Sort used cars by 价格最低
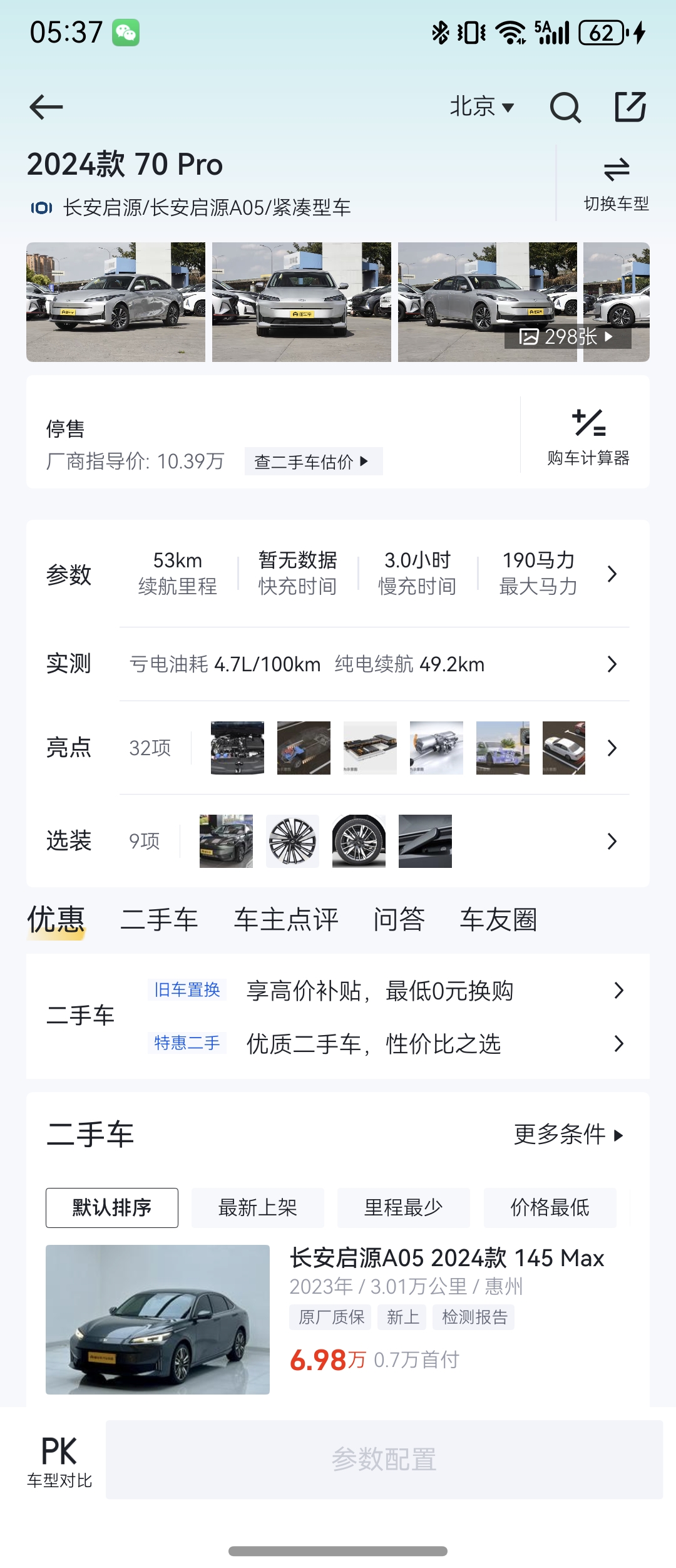Screen dimensions: 676x1568 [550, 1207]
